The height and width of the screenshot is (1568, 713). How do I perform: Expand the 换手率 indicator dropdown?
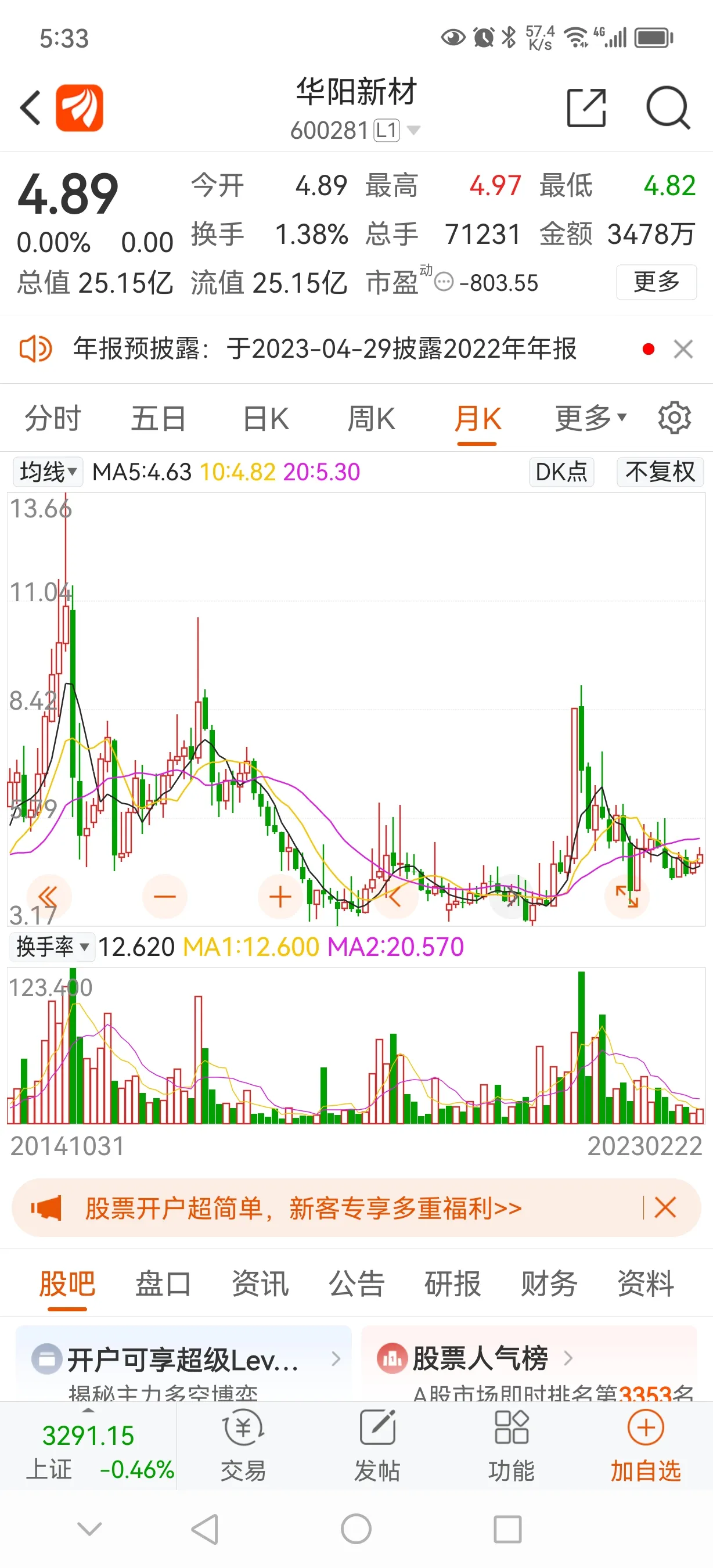(x=52, y=947)
